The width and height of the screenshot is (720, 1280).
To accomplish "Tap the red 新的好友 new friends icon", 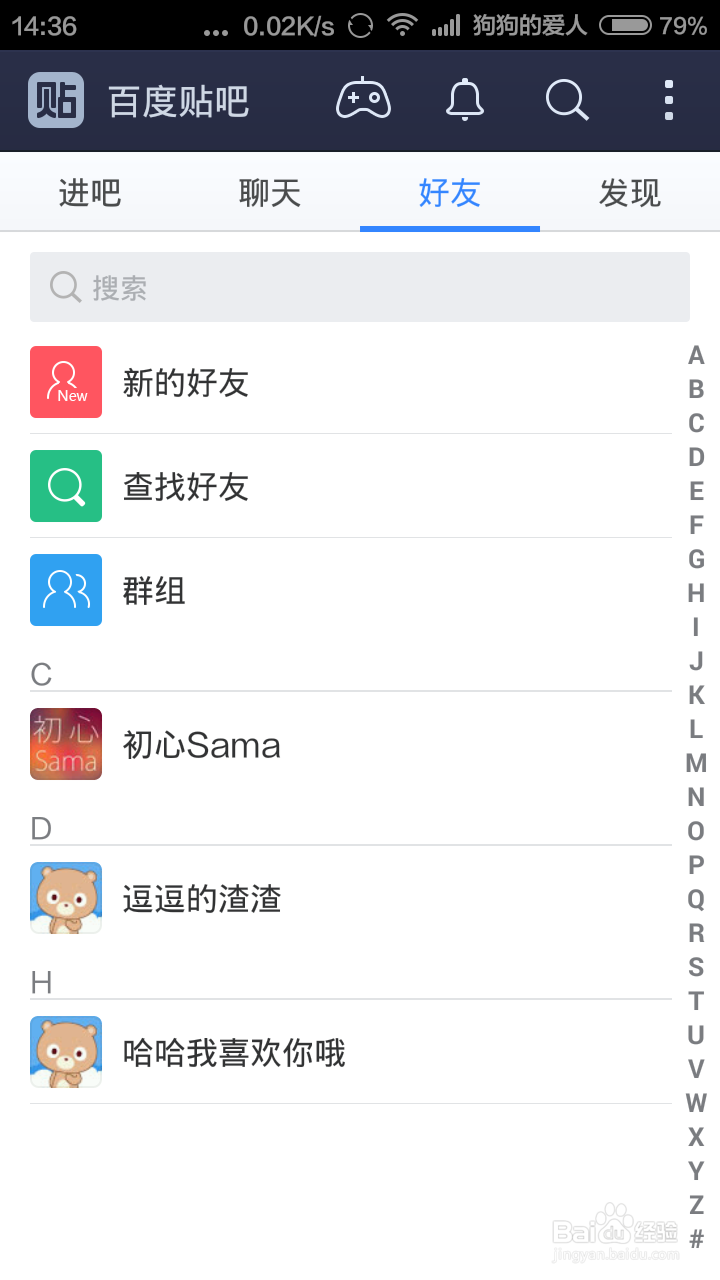I will click(x=65, y=382).
